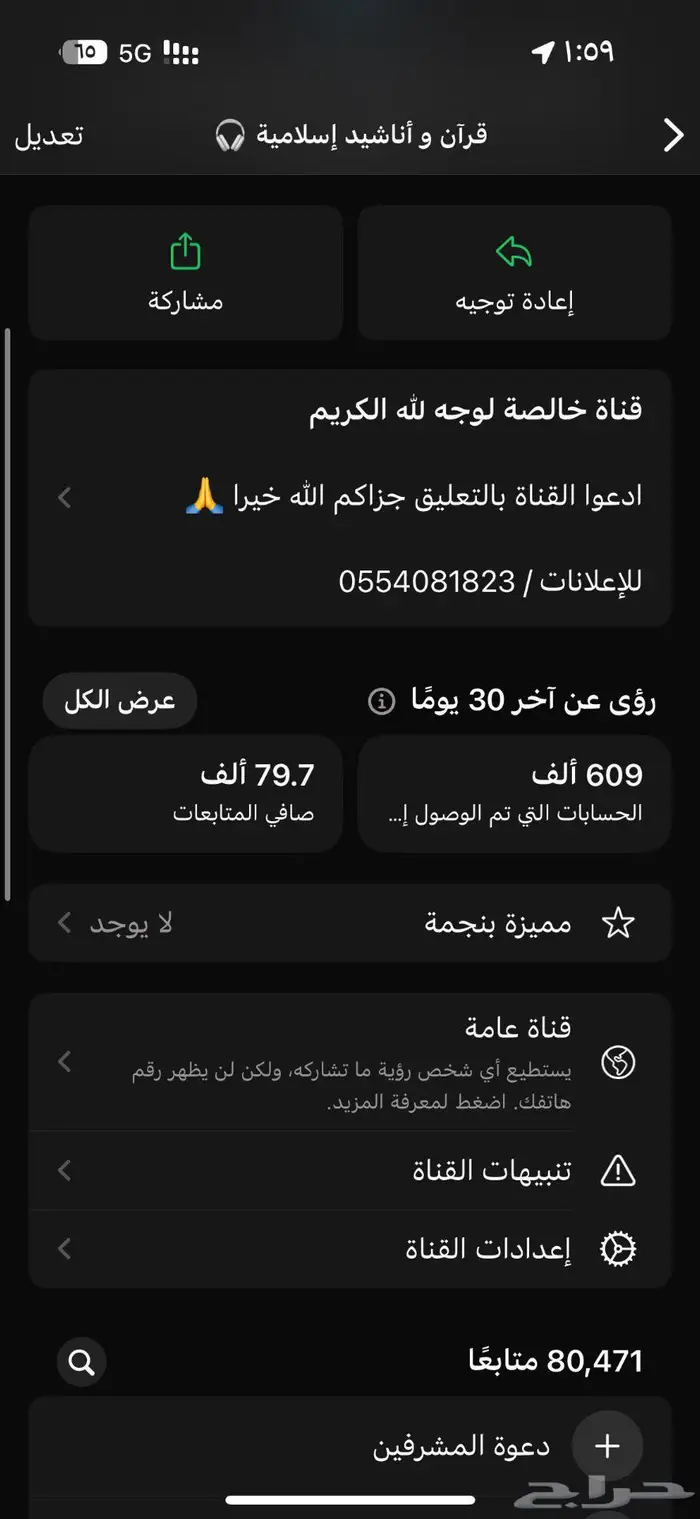Open the info icon beside the 30-day insights title

coord(381,702)
